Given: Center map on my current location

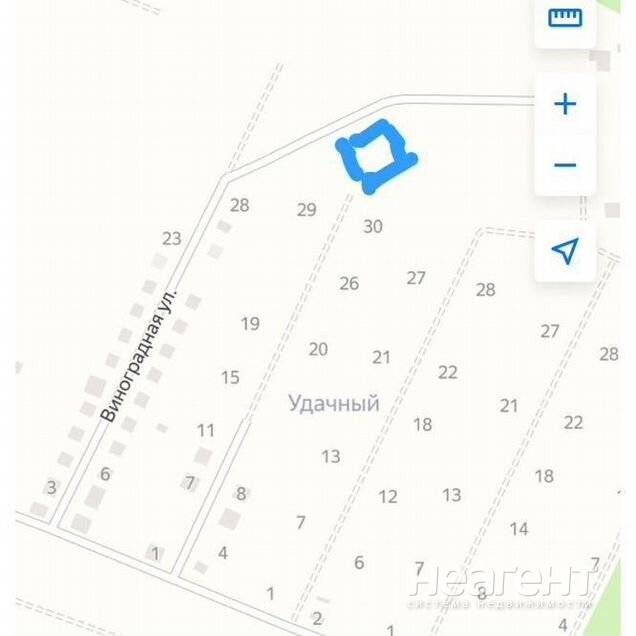Looking at the screenshot, I should coord(565,251).
